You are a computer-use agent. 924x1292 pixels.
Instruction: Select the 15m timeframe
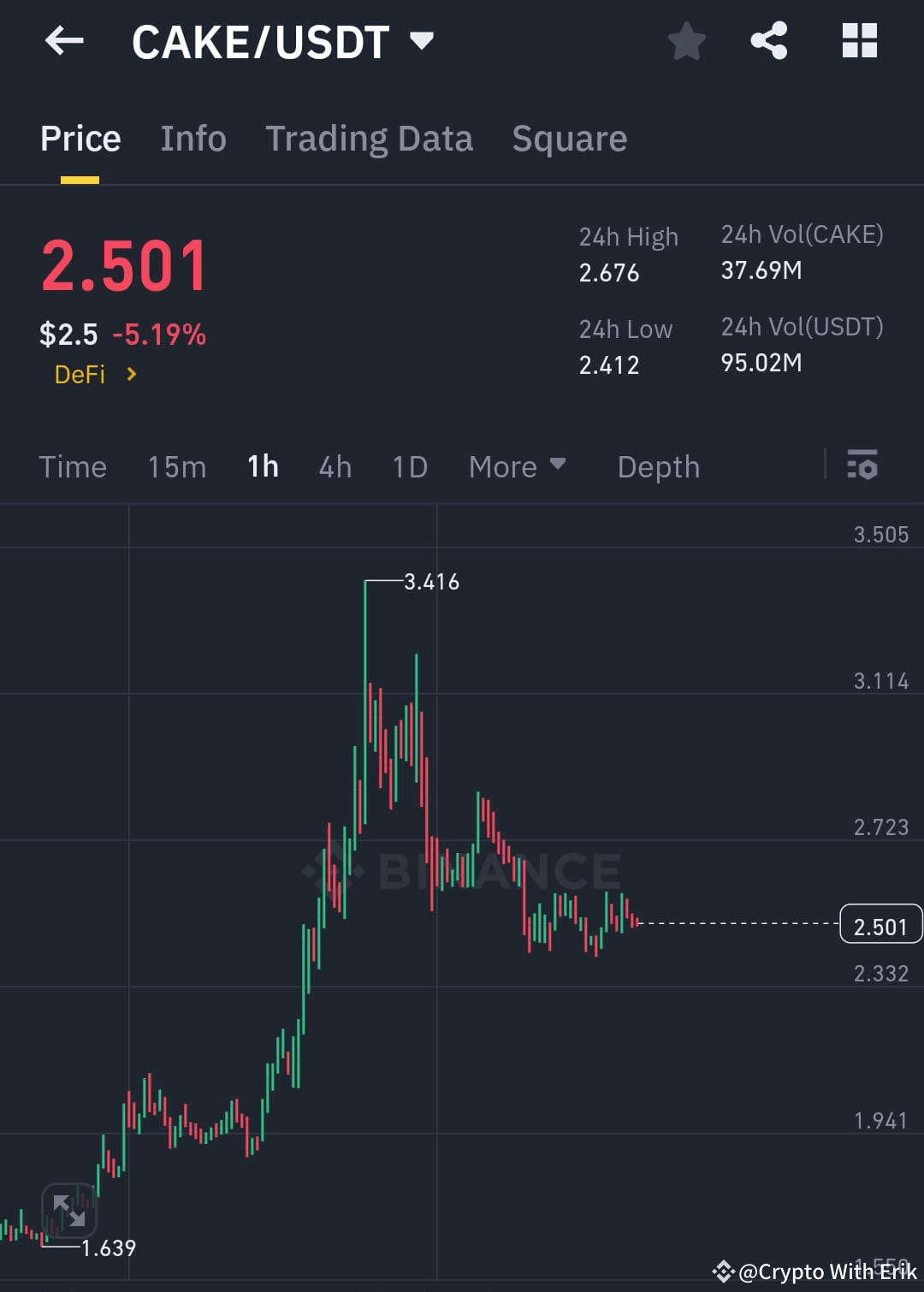pyautogui.click(x=176, y=466)
